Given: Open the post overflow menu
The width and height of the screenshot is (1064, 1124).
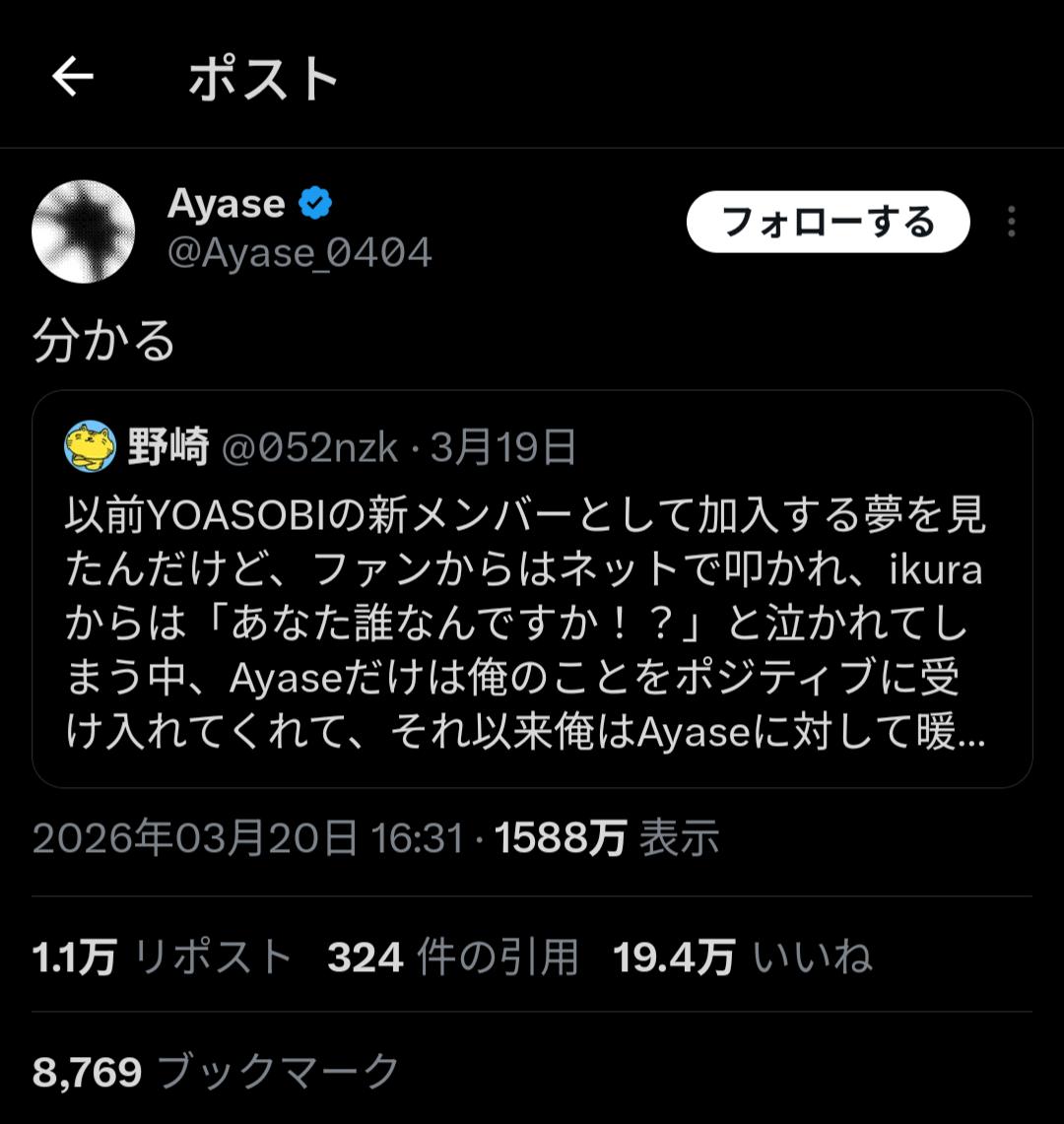Looking at the screenshot, I should 1011,223.
